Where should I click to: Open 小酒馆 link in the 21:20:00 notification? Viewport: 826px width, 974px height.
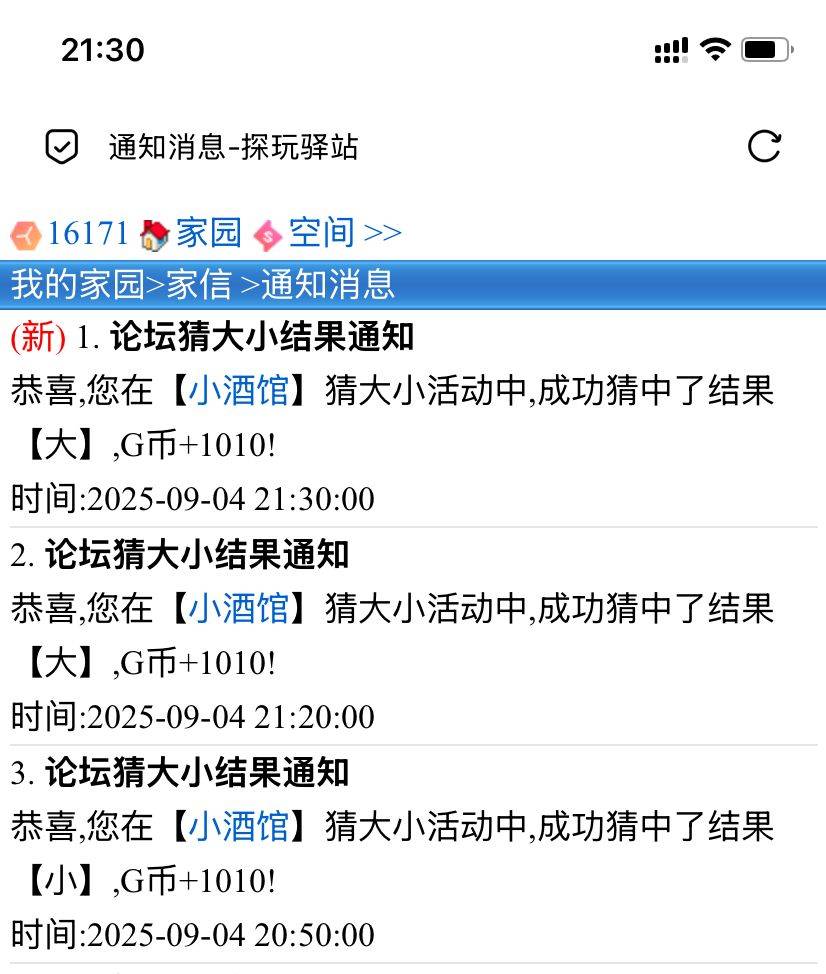[x=239, y=608]
